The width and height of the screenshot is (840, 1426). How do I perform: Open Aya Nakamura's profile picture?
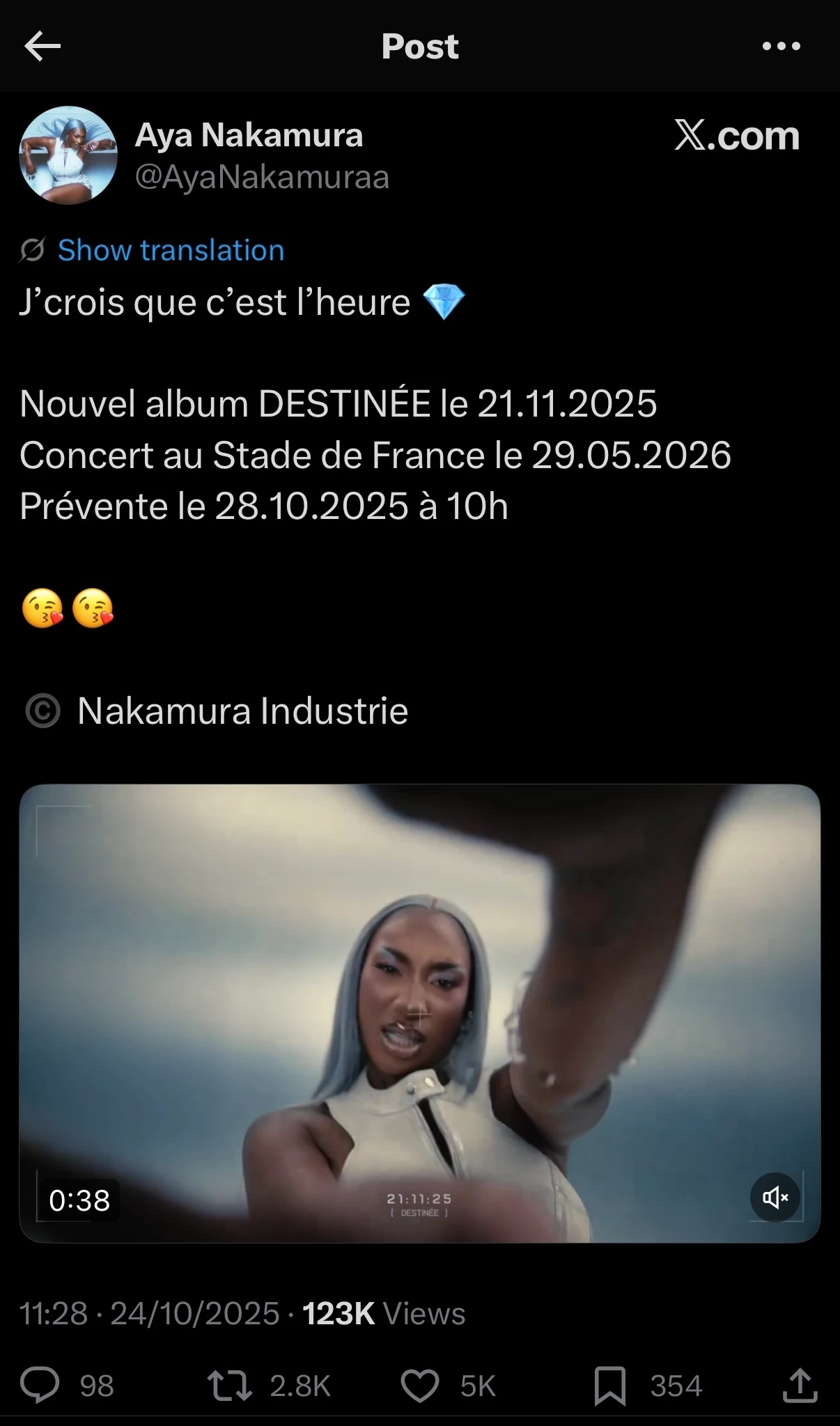[68, 155]
